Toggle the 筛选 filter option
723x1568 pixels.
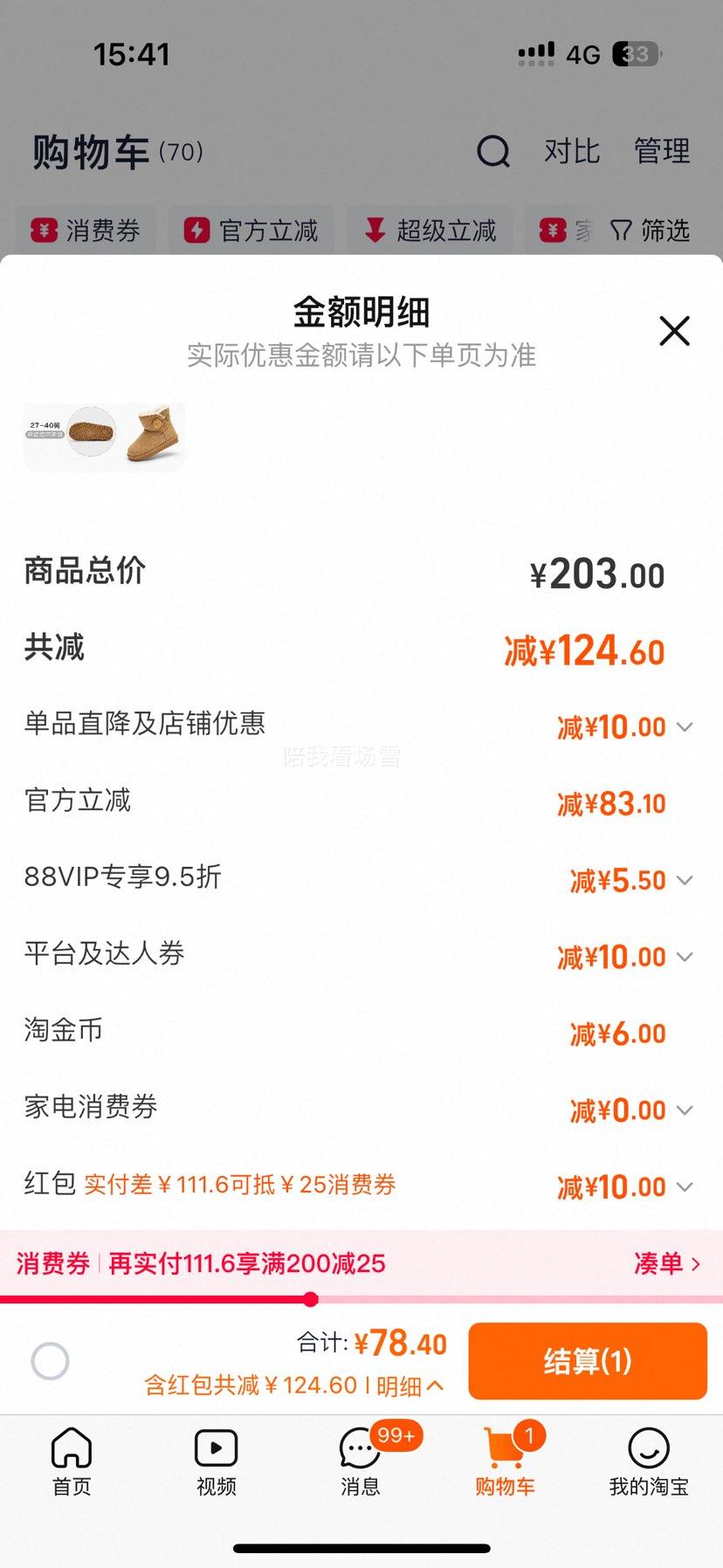pyautogui.click(x=651, y=230)
